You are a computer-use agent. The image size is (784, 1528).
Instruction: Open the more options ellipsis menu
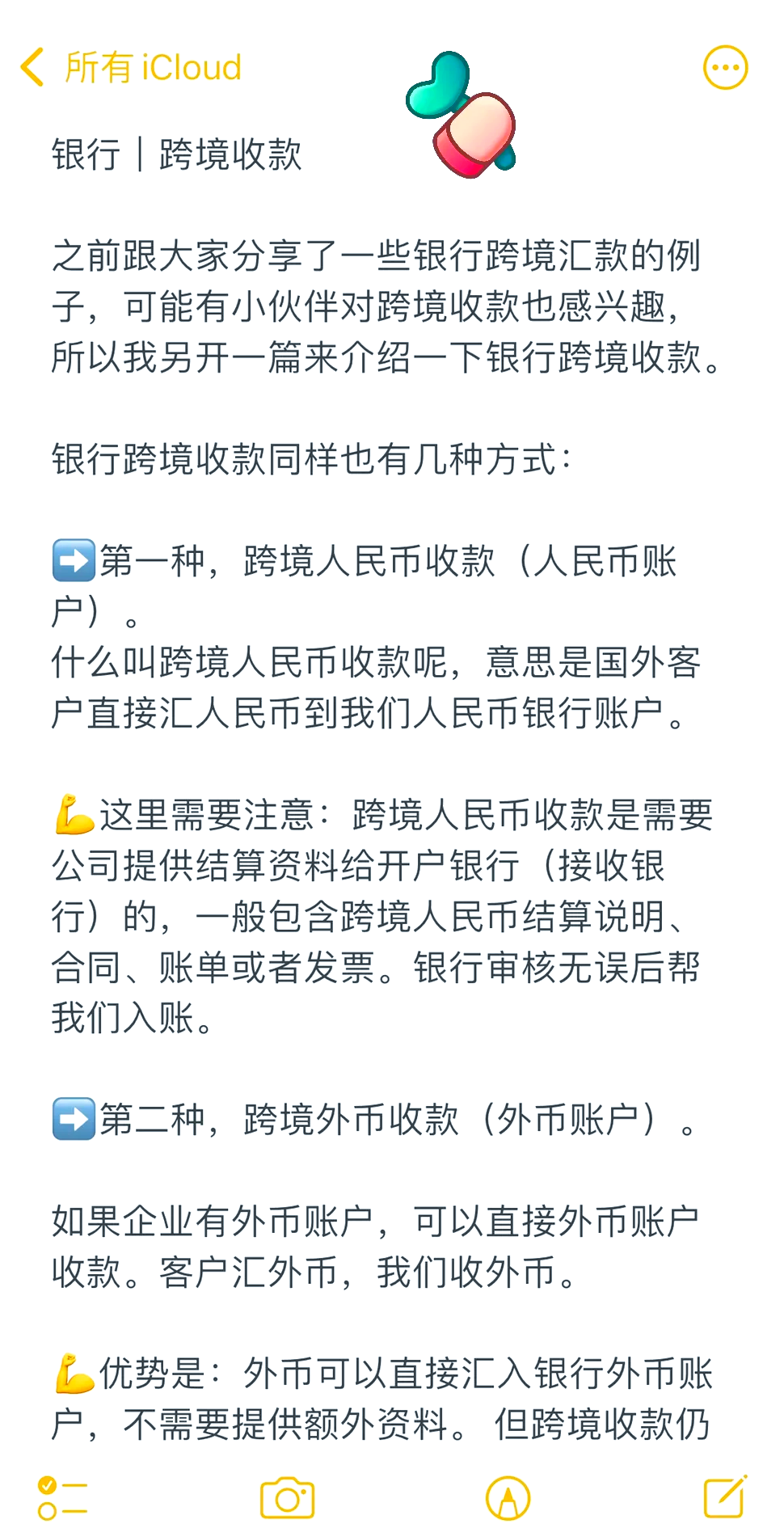tap(725, 67)
